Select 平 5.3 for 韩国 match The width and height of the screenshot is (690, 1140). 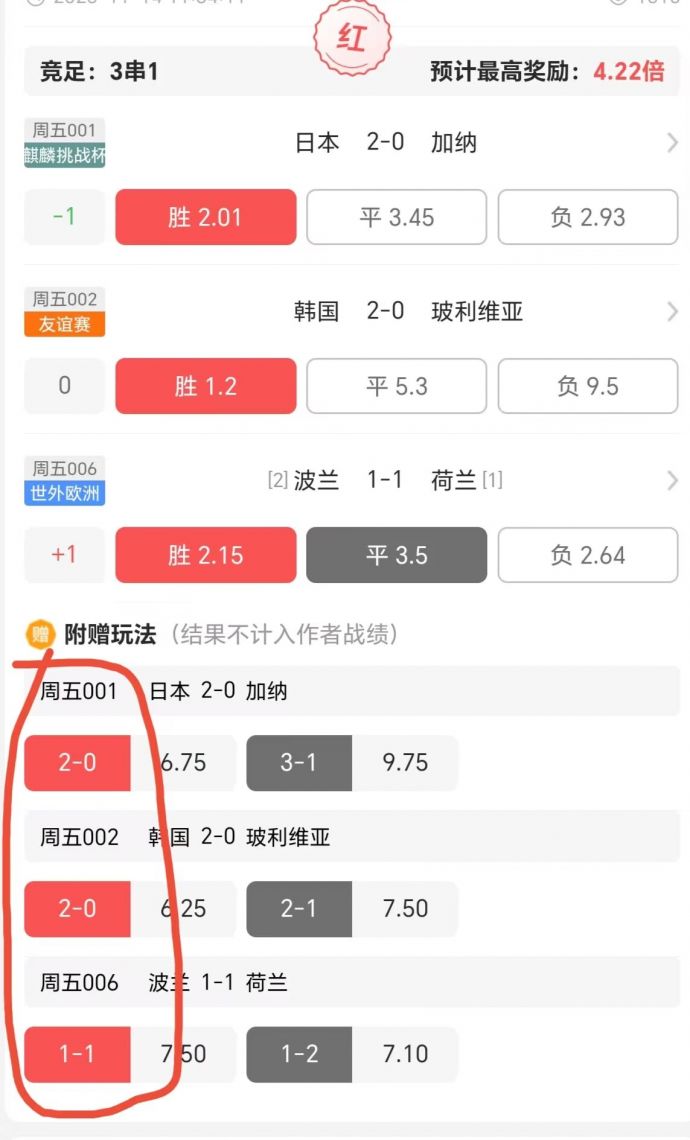pos(396,386)
